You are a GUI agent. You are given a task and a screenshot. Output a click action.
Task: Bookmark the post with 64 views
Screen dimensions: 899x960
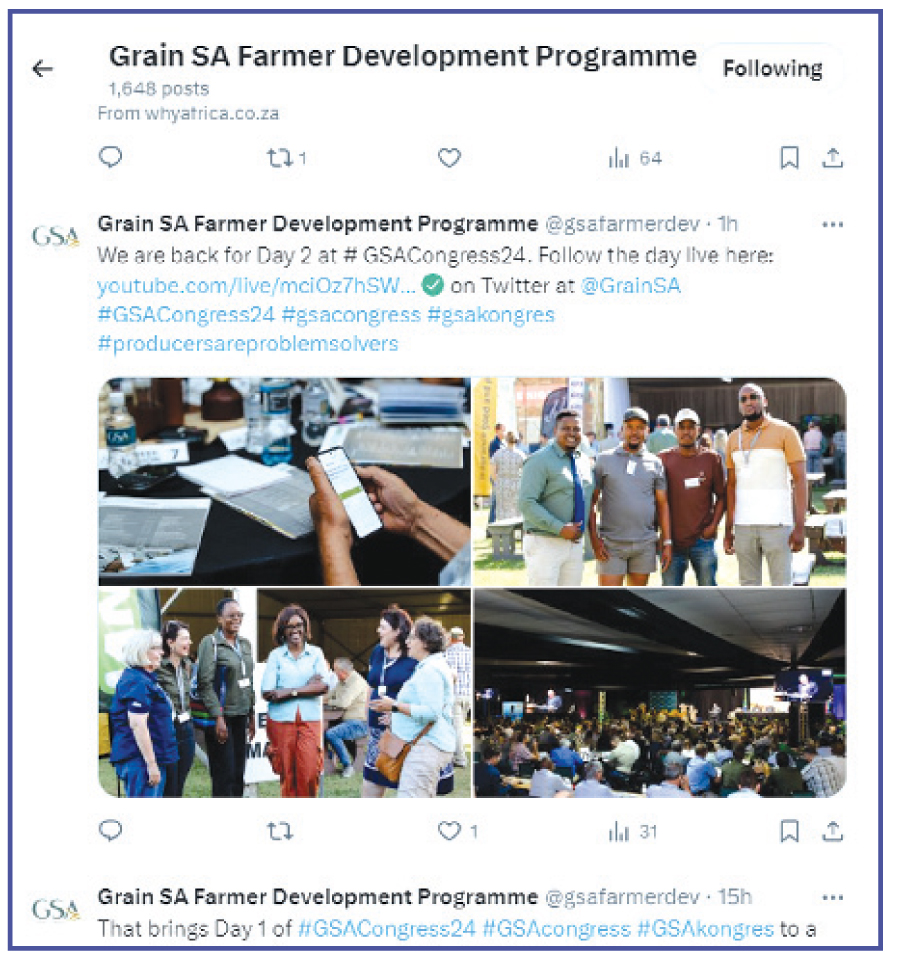(789, 157)
